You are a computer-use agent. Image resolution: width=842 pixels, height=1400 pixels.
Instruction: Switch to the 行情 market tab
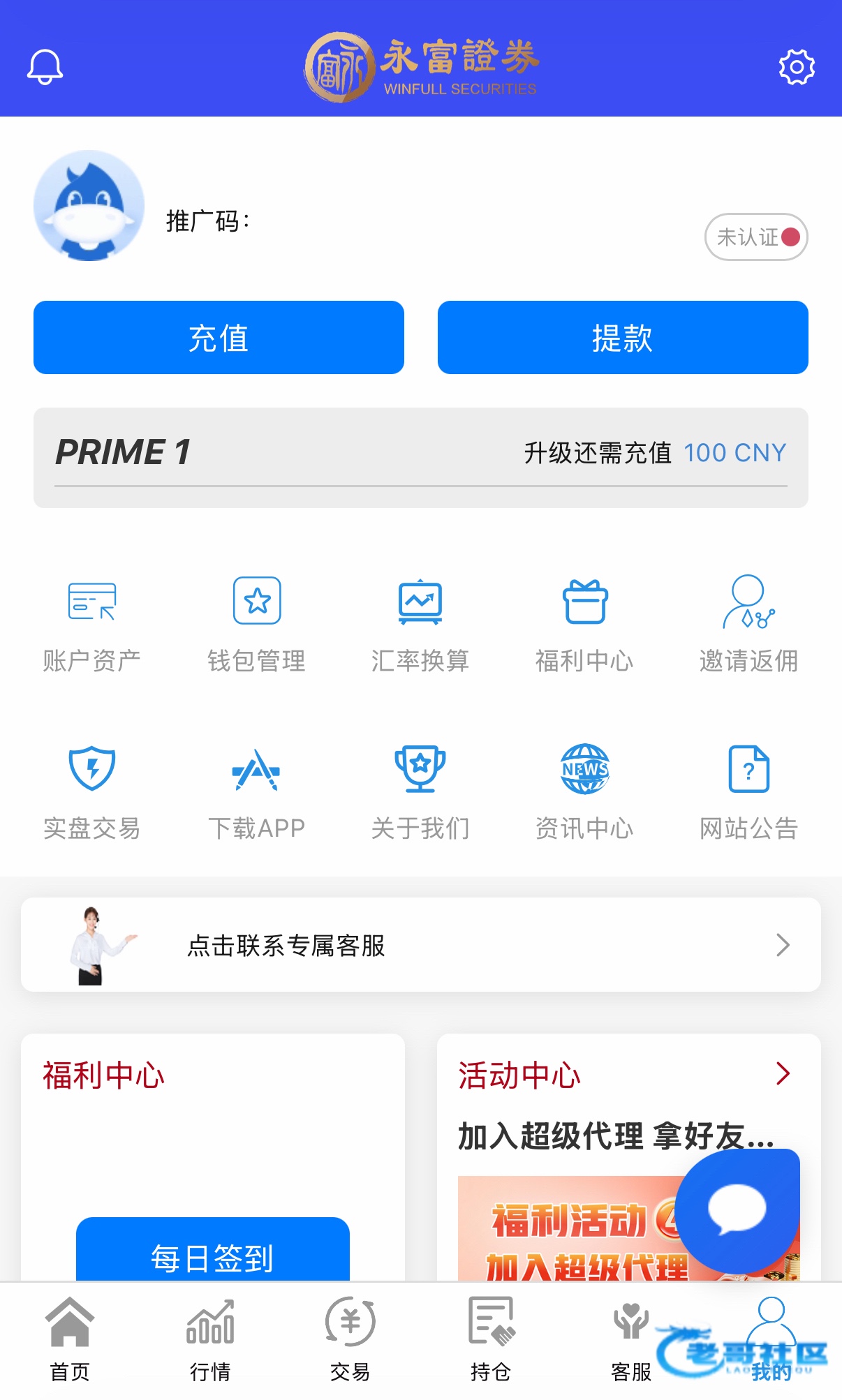(x=210, y=1340)
